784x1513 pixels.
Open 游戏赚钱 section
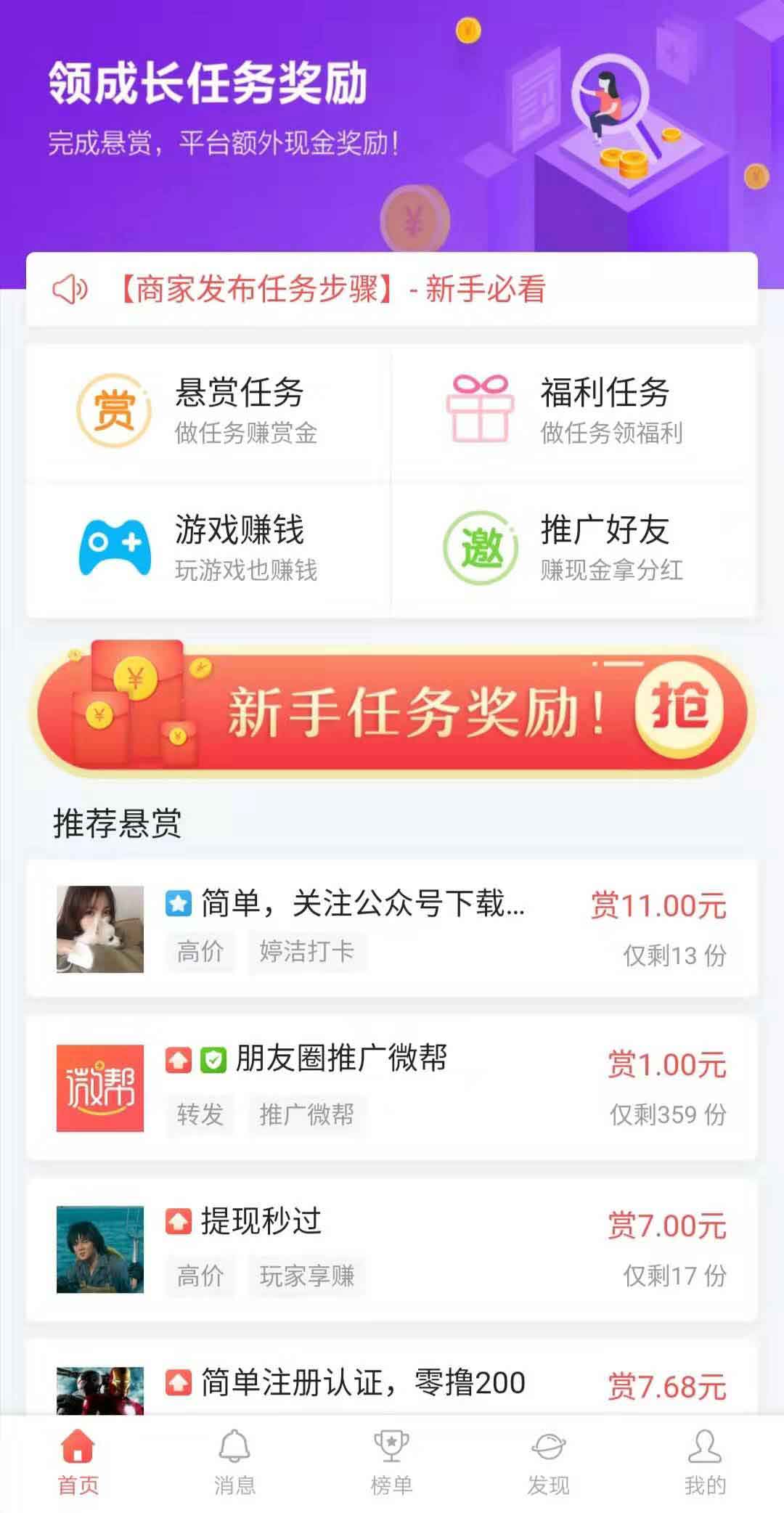pyautogui.click(x=208, y=550)
